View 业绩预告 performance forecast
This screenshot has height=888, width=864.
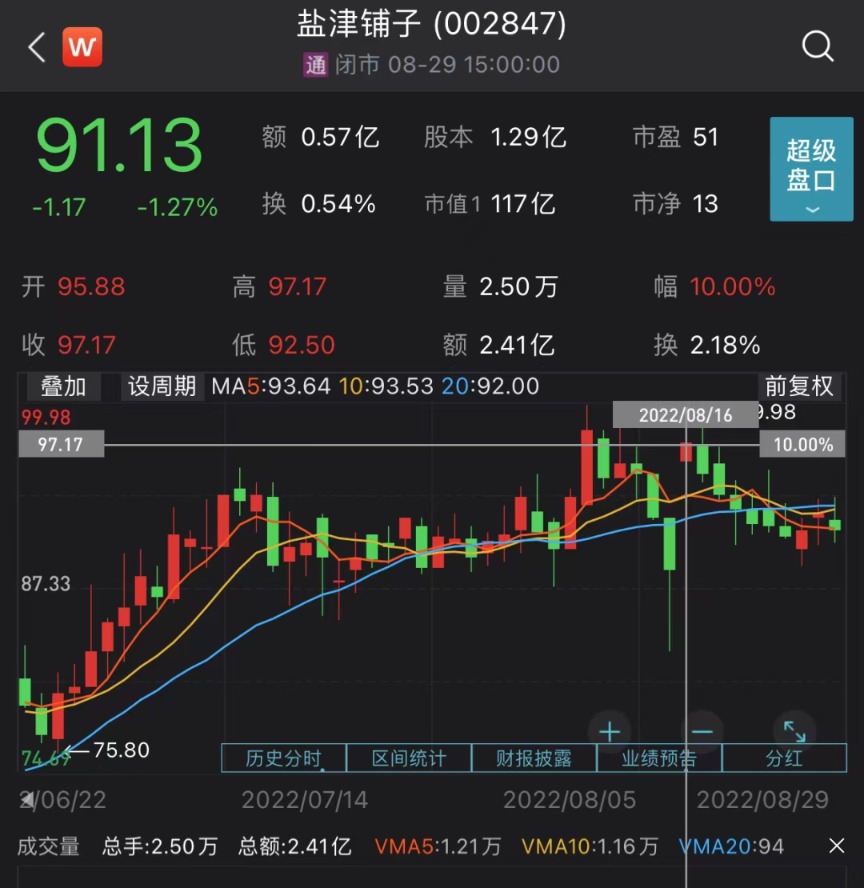[659, 758]
